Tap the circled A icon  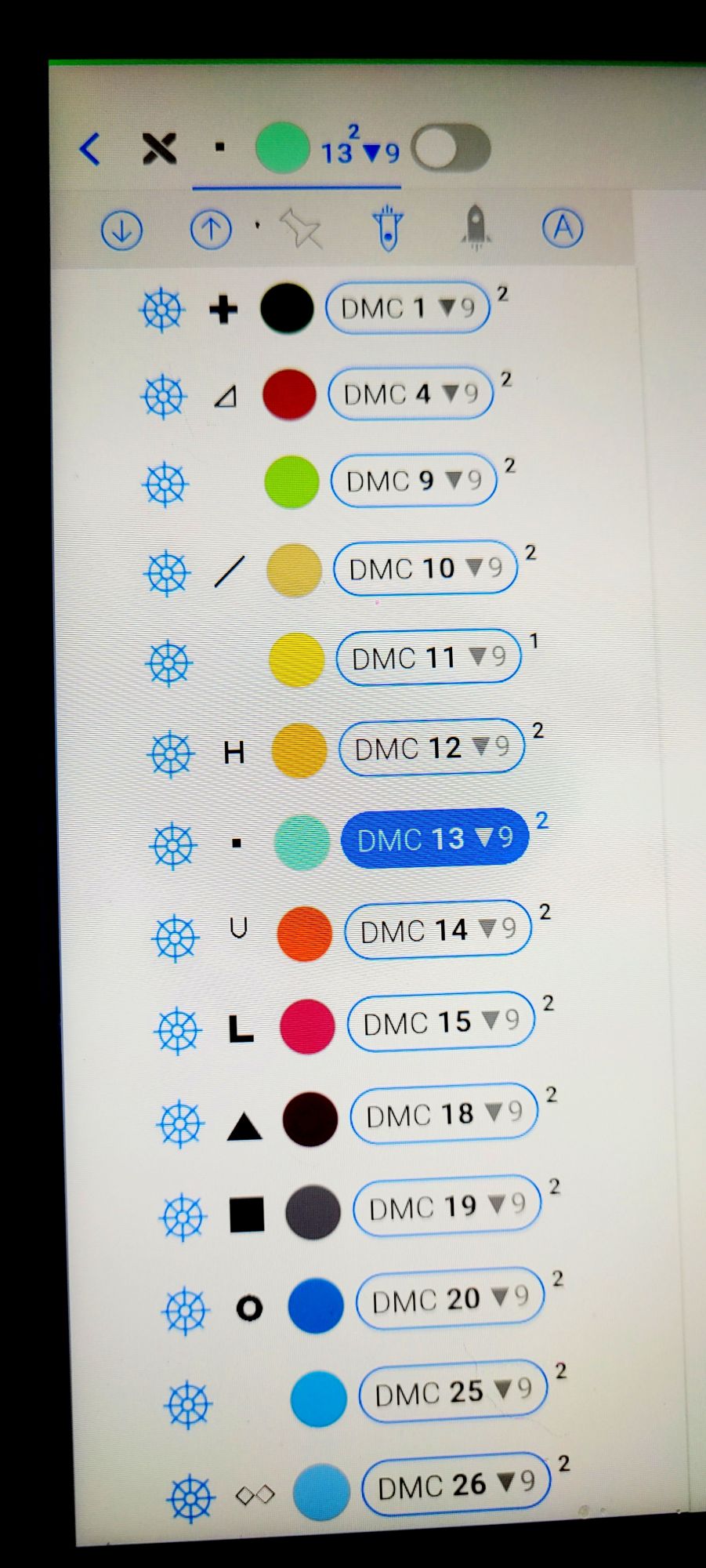tap(563, 228)
